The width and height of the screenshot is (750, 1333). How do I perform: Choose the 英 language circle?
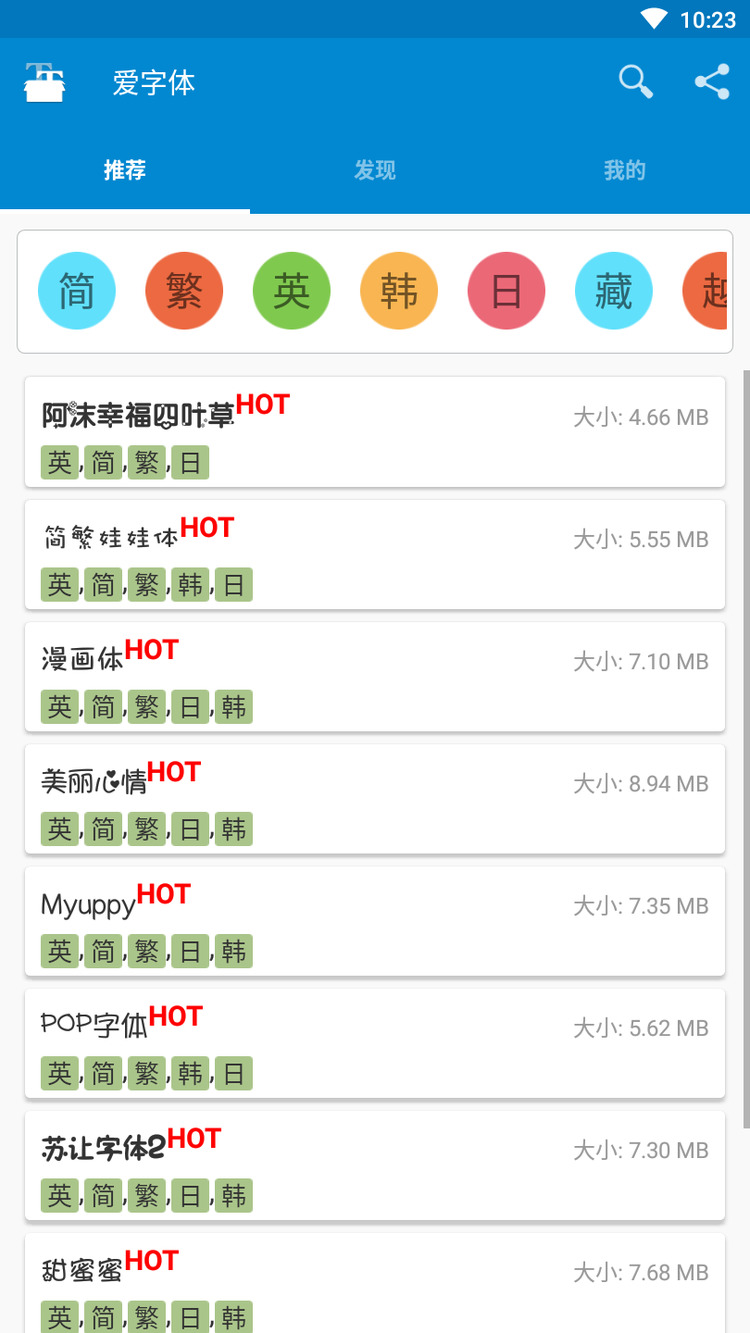[291, 291]
